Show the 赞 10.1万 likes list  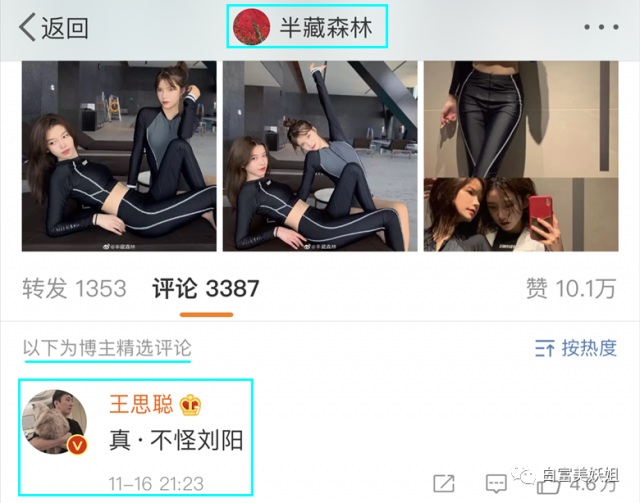coord(570,289)
